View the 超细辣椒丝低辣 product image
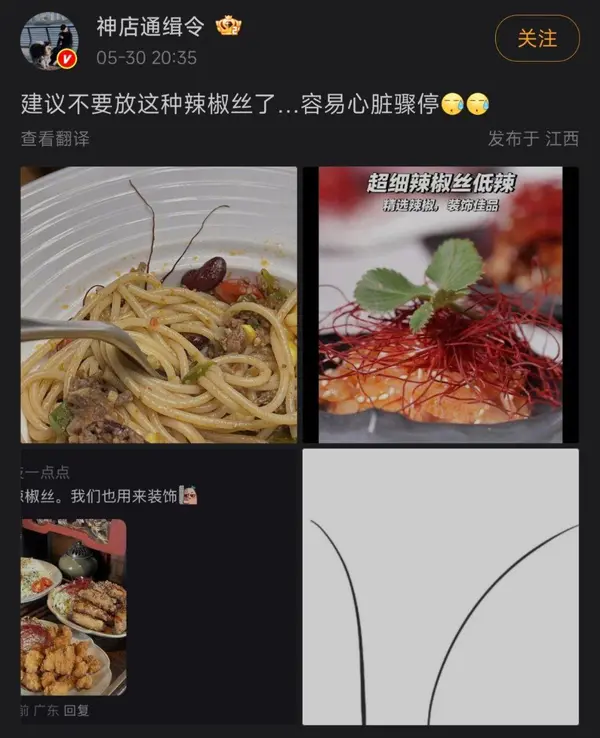Image resolution: width=600 pixels, height=738 pixels. click(x=440, y=304)
